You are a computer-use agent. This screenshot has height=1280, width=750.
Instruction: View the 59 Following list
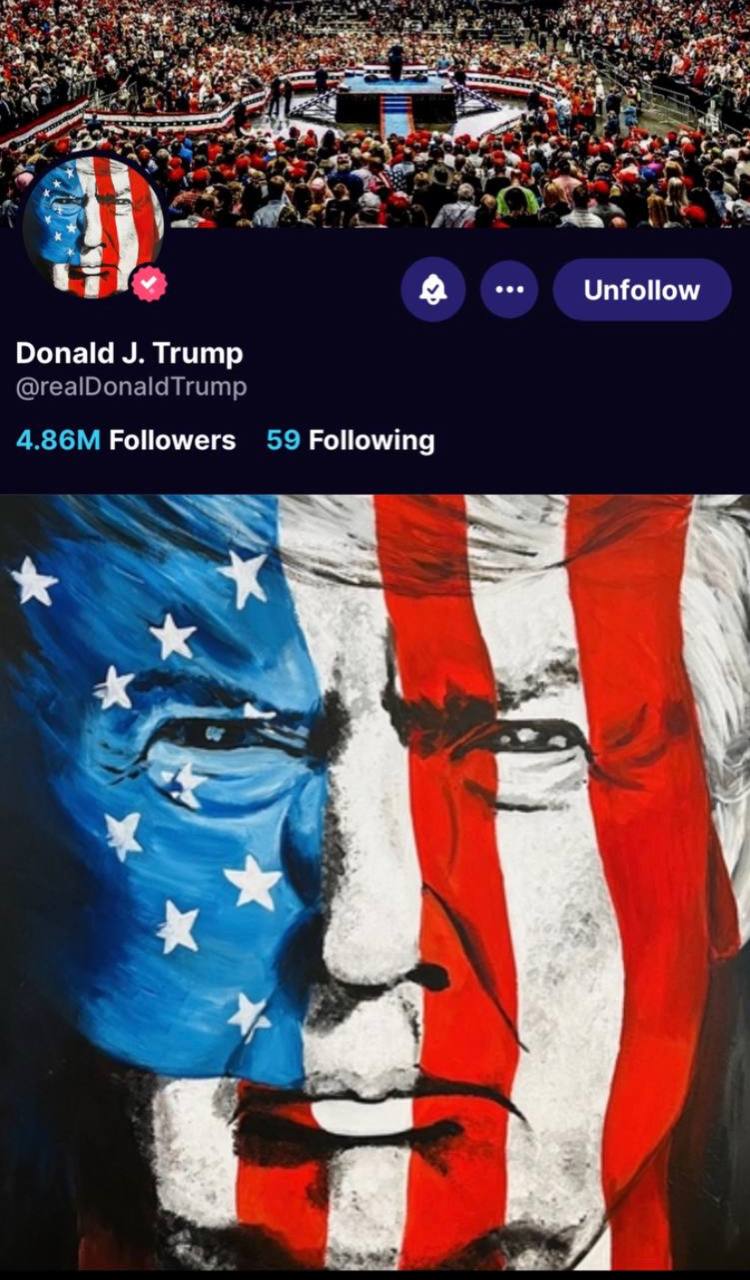(350, 440)
